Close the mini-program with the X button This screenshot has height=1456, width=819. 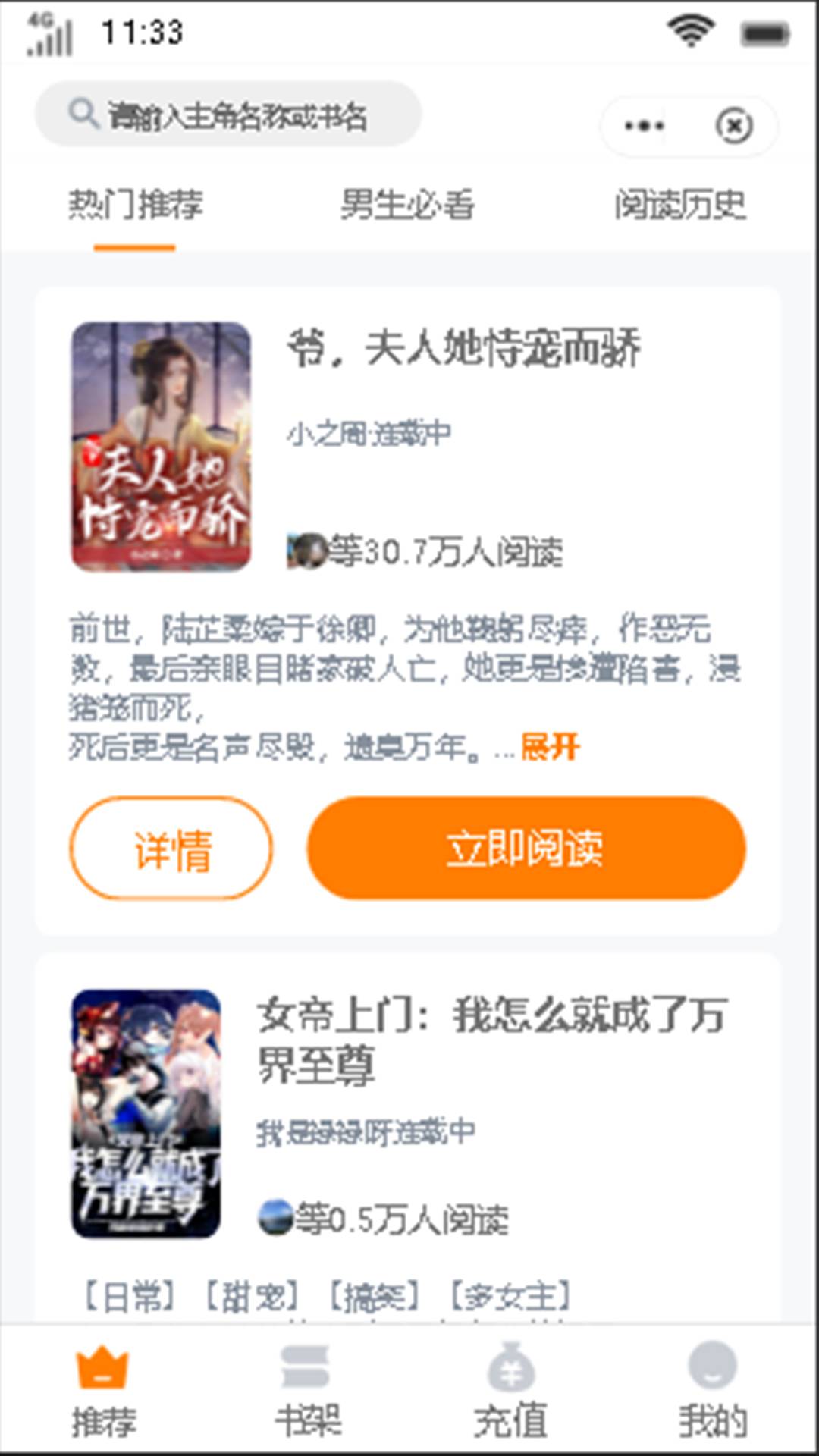point(733,126)
